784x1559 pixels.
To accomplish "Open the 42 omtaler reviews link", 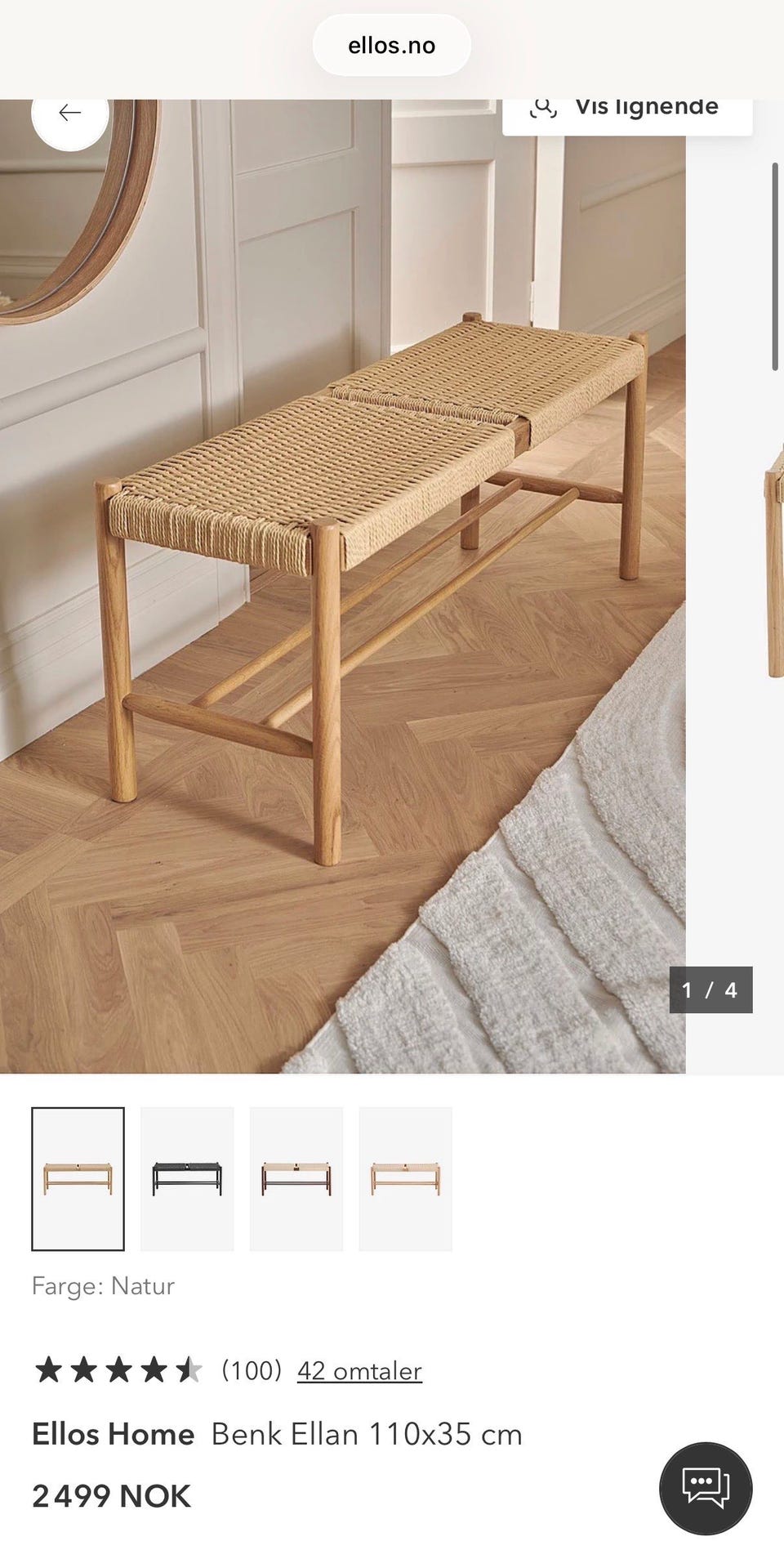I will [x=359, y=1370].
